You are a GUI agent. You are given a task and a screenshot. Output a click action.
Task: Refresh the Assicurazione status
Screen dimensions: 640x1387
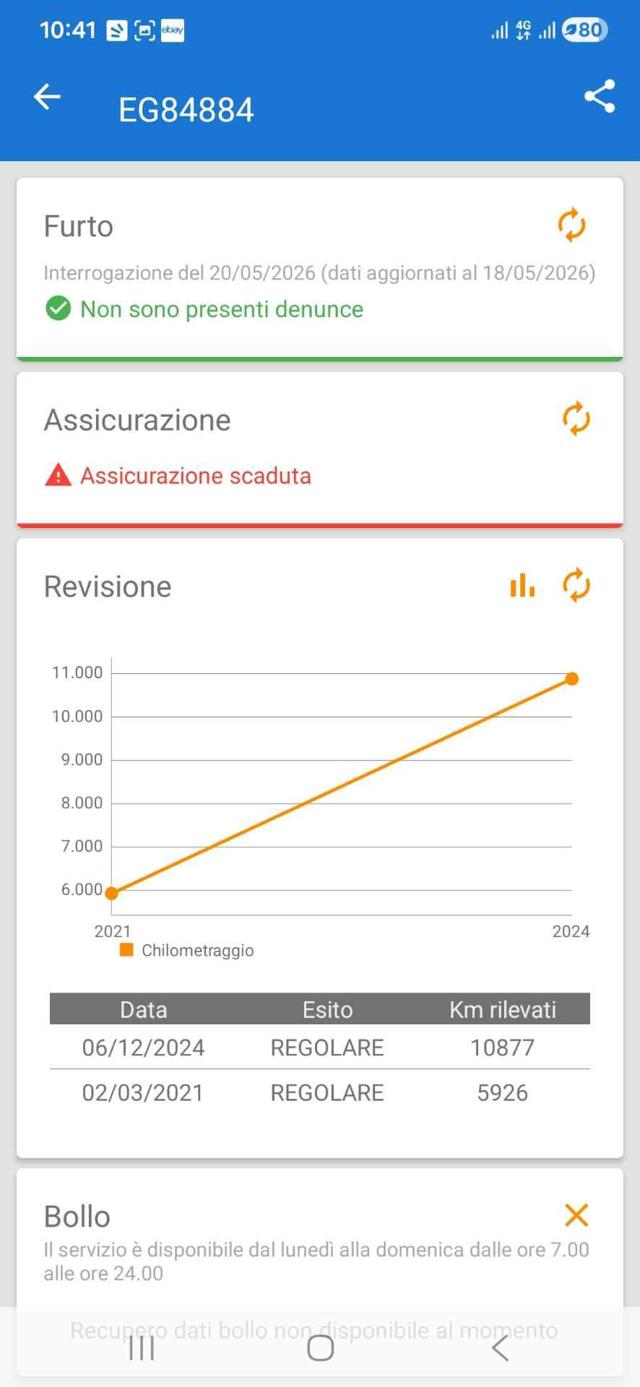pos(576,419)
